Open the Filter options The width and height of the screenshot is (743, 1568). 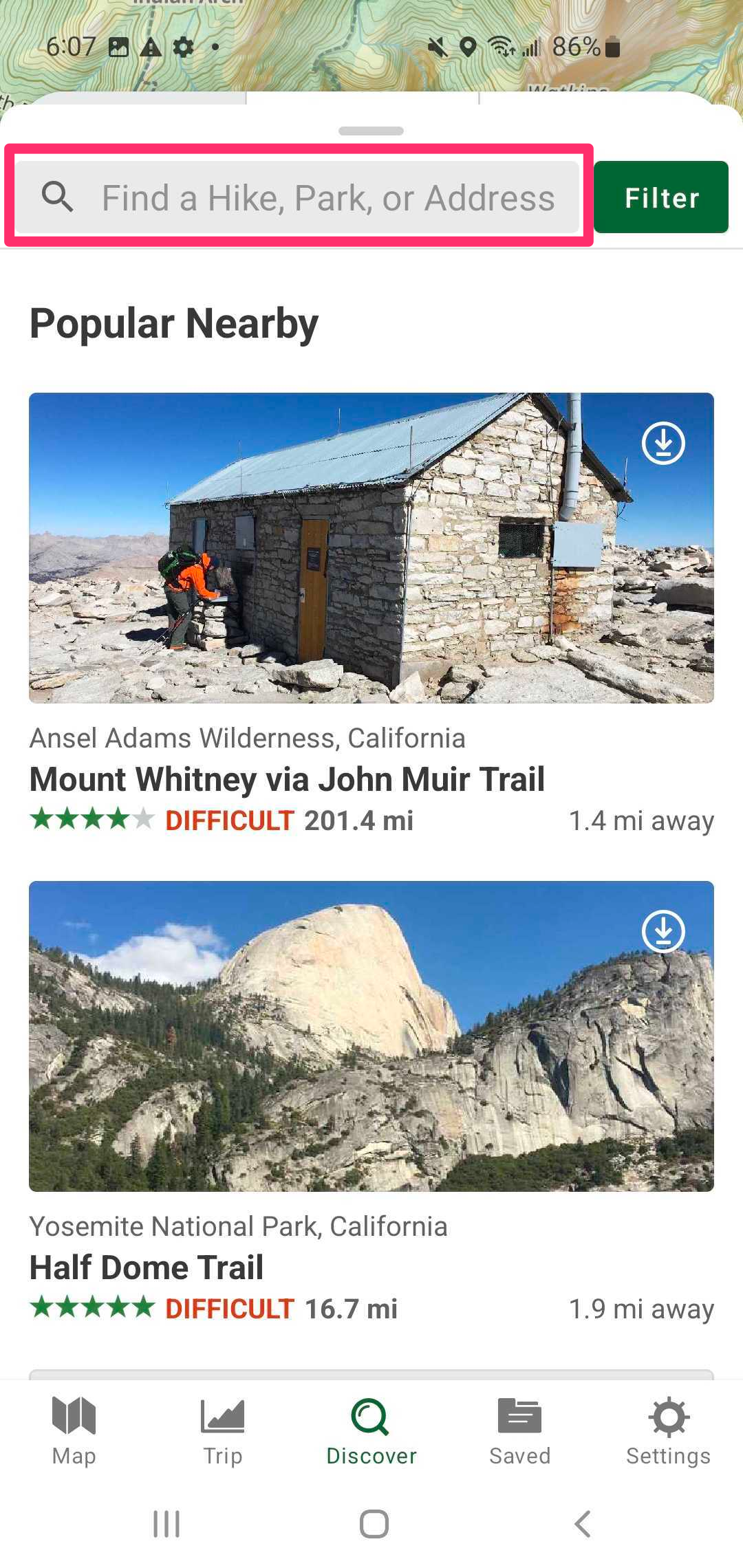click(x=661, y=197)
